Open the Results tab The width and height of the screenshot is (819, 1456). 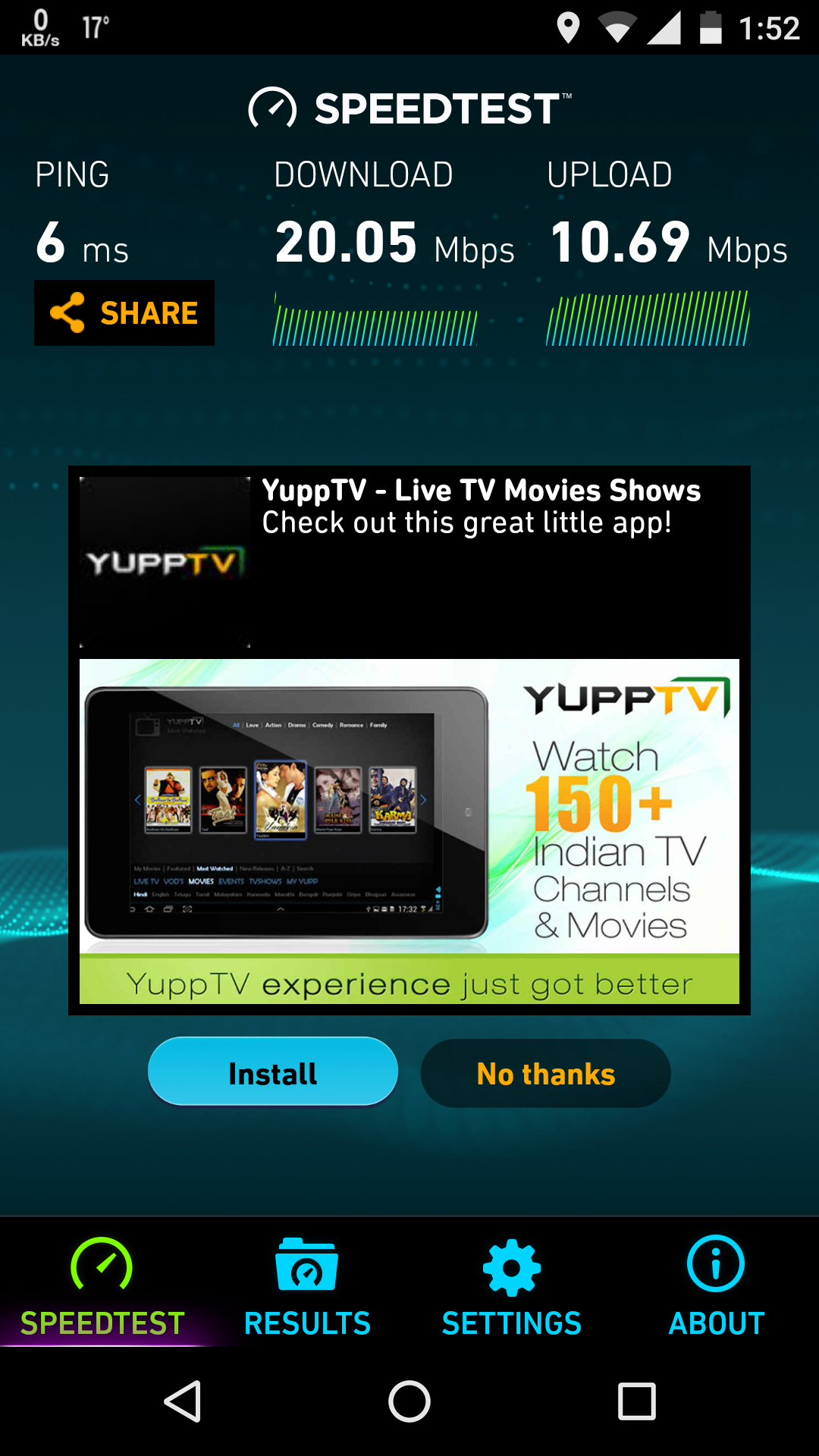[x=307, y=1285]
